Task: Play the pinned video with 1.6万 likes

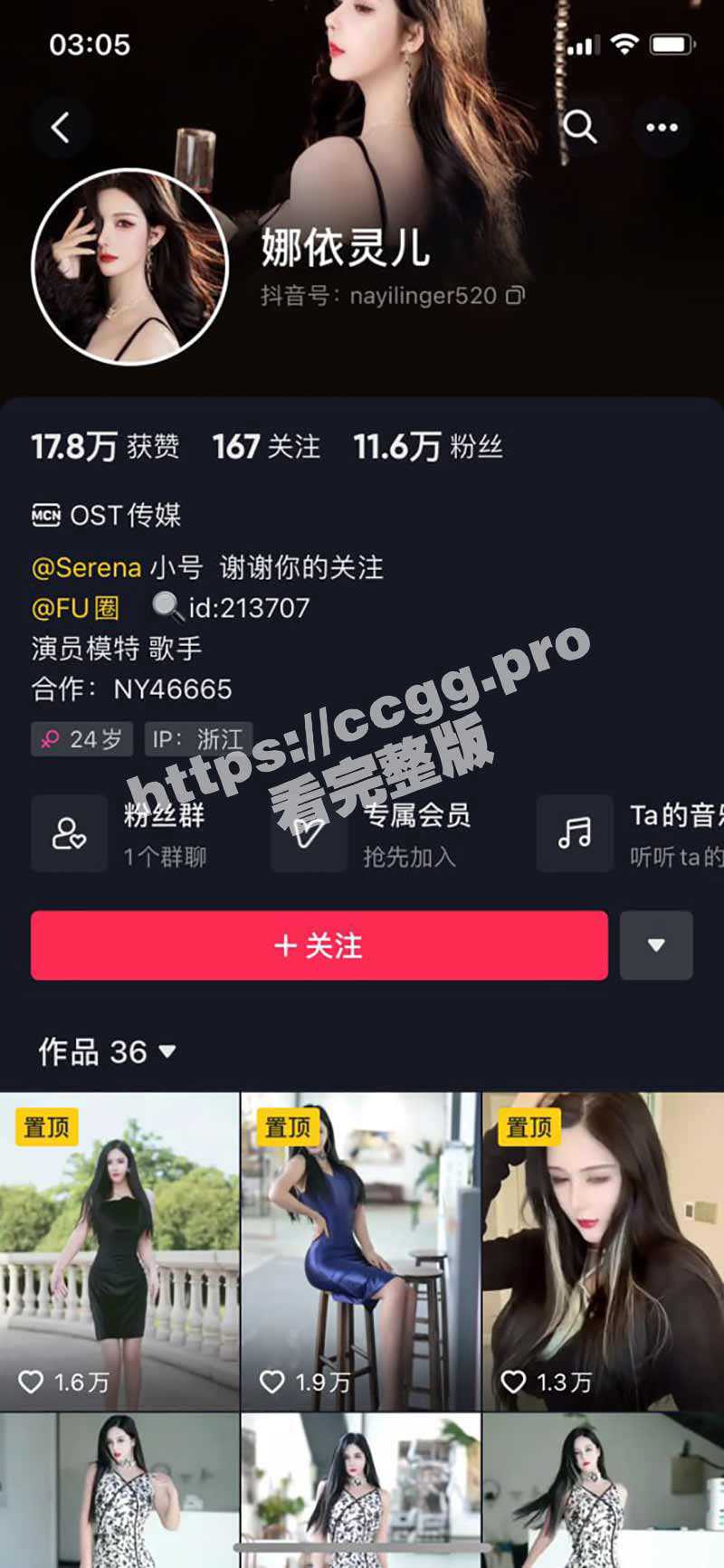Action: pyautogui.click(x=119, y=1250)
